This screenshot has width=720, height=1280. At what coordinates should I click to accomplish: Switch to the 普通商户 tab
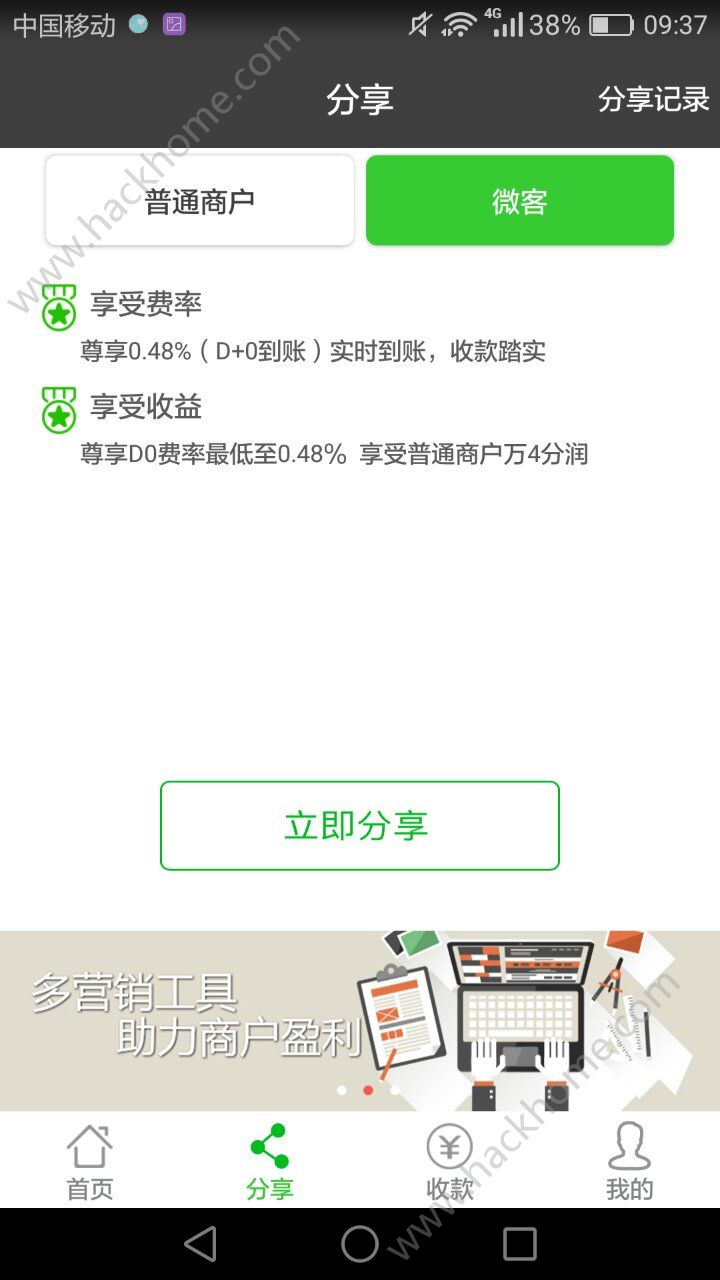click(x=200, y=201)
